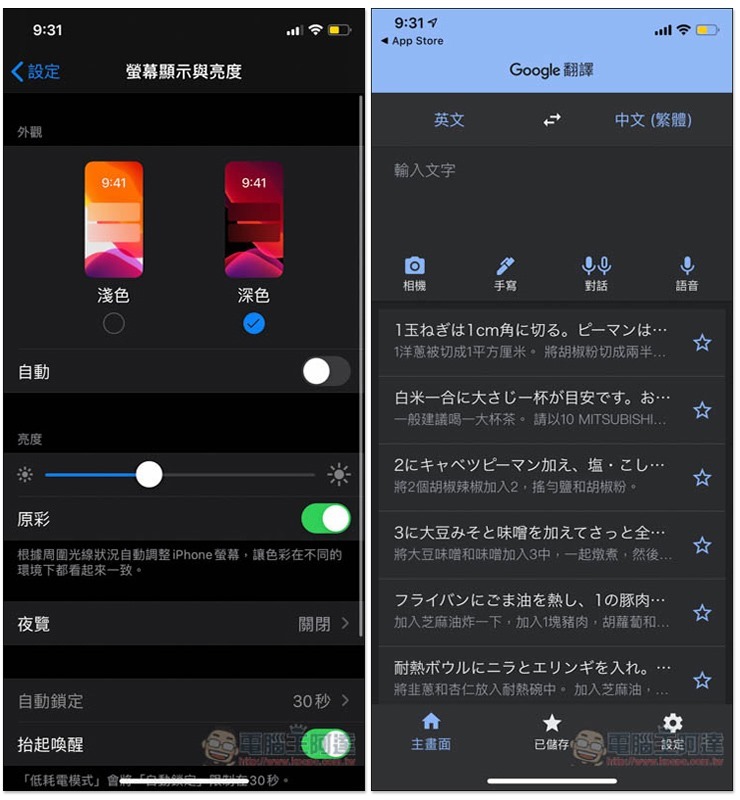
Task: Switch to the 已儲存 tab
Action: click(x=552, y=731)
